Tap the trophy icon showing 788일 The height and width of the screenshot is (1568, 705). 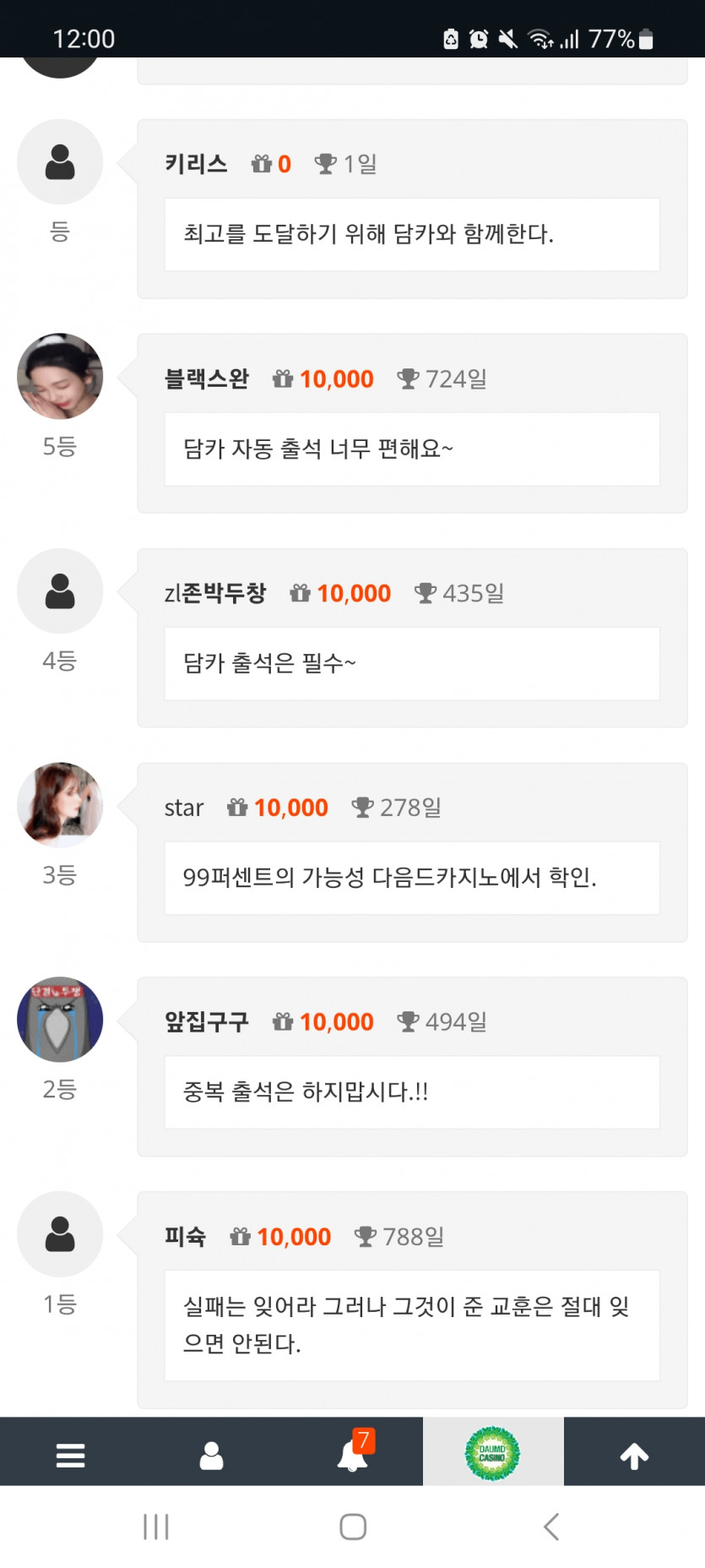(x=366, y=1236)
